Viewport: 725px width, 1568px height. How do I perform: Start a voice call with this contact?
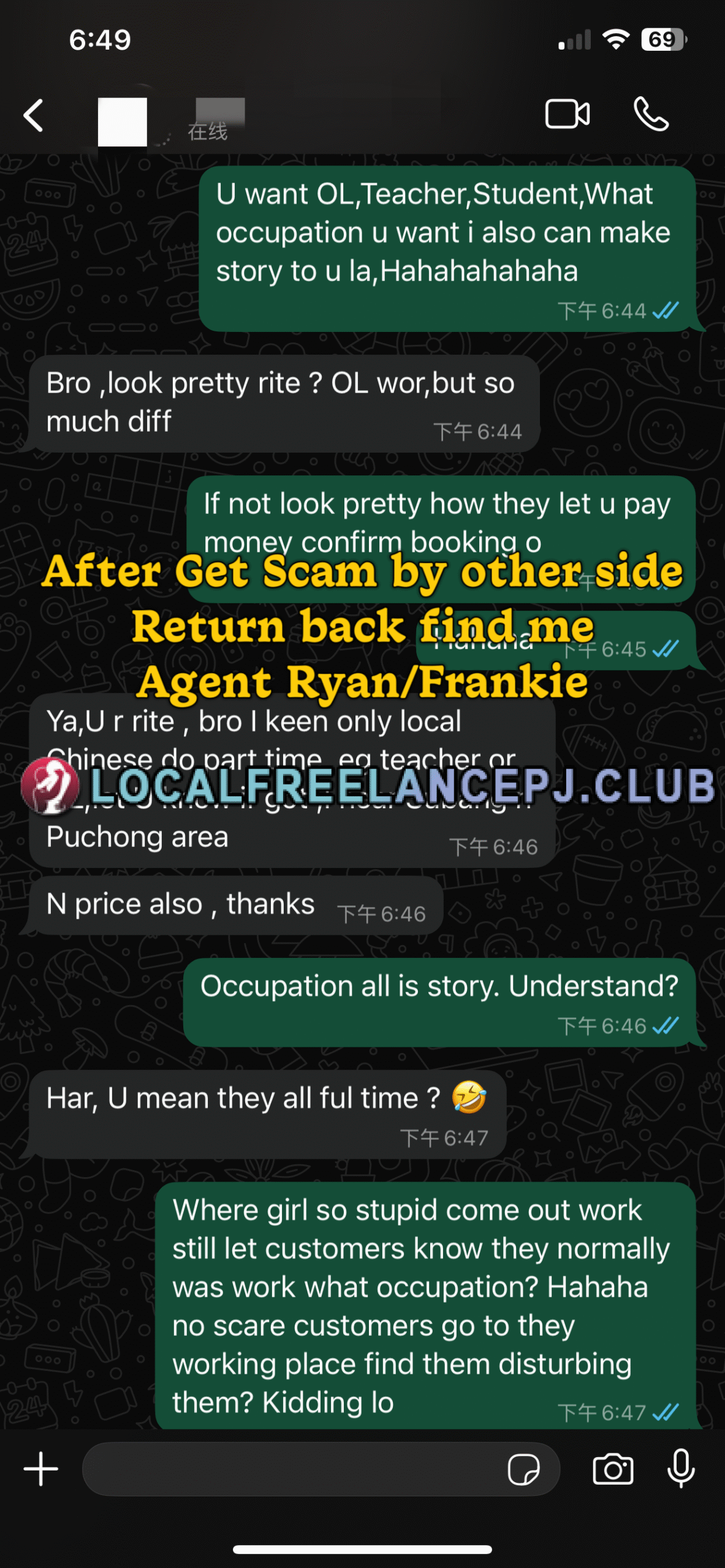click(x=651, y=115)
